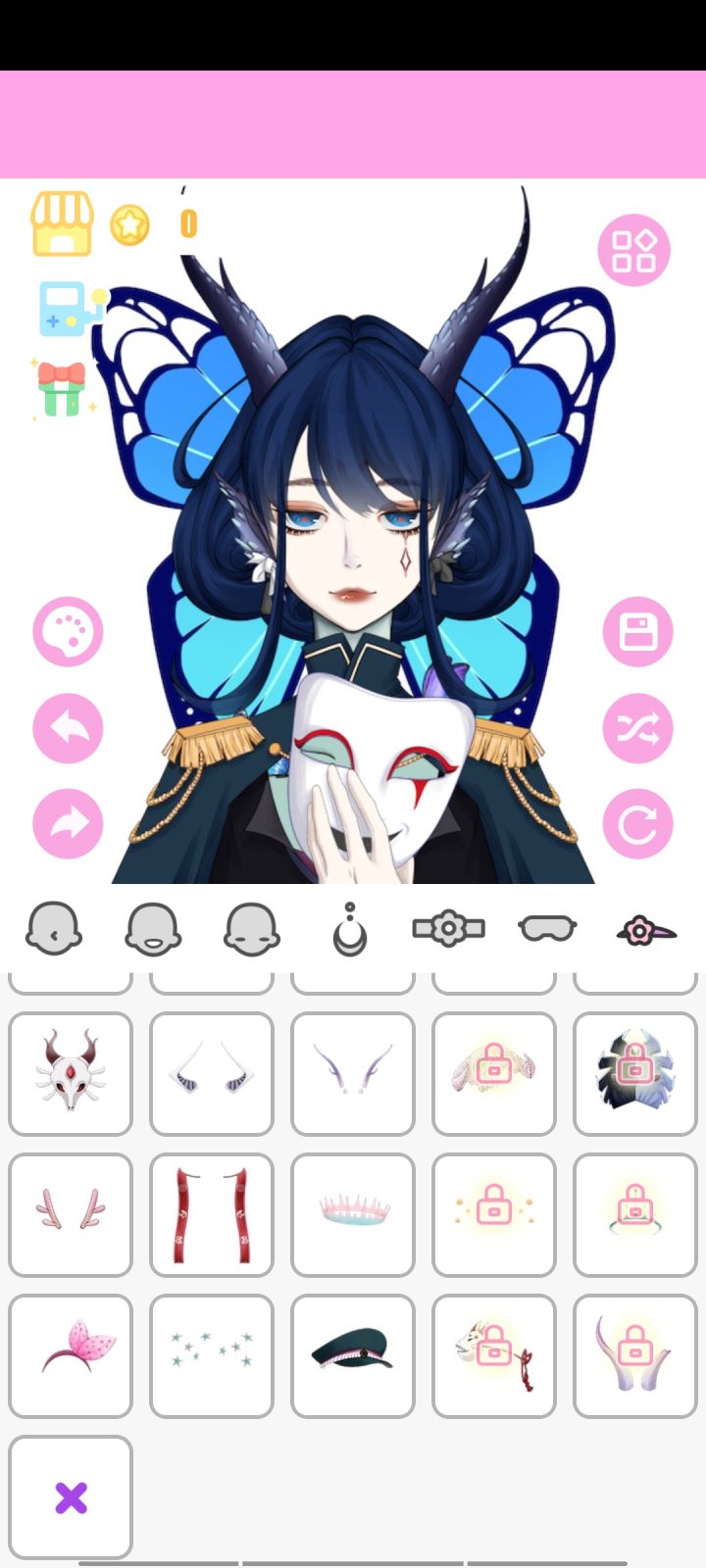Undo the last avatar change
The image size is (706, 1568).
(x=67, y=728)
